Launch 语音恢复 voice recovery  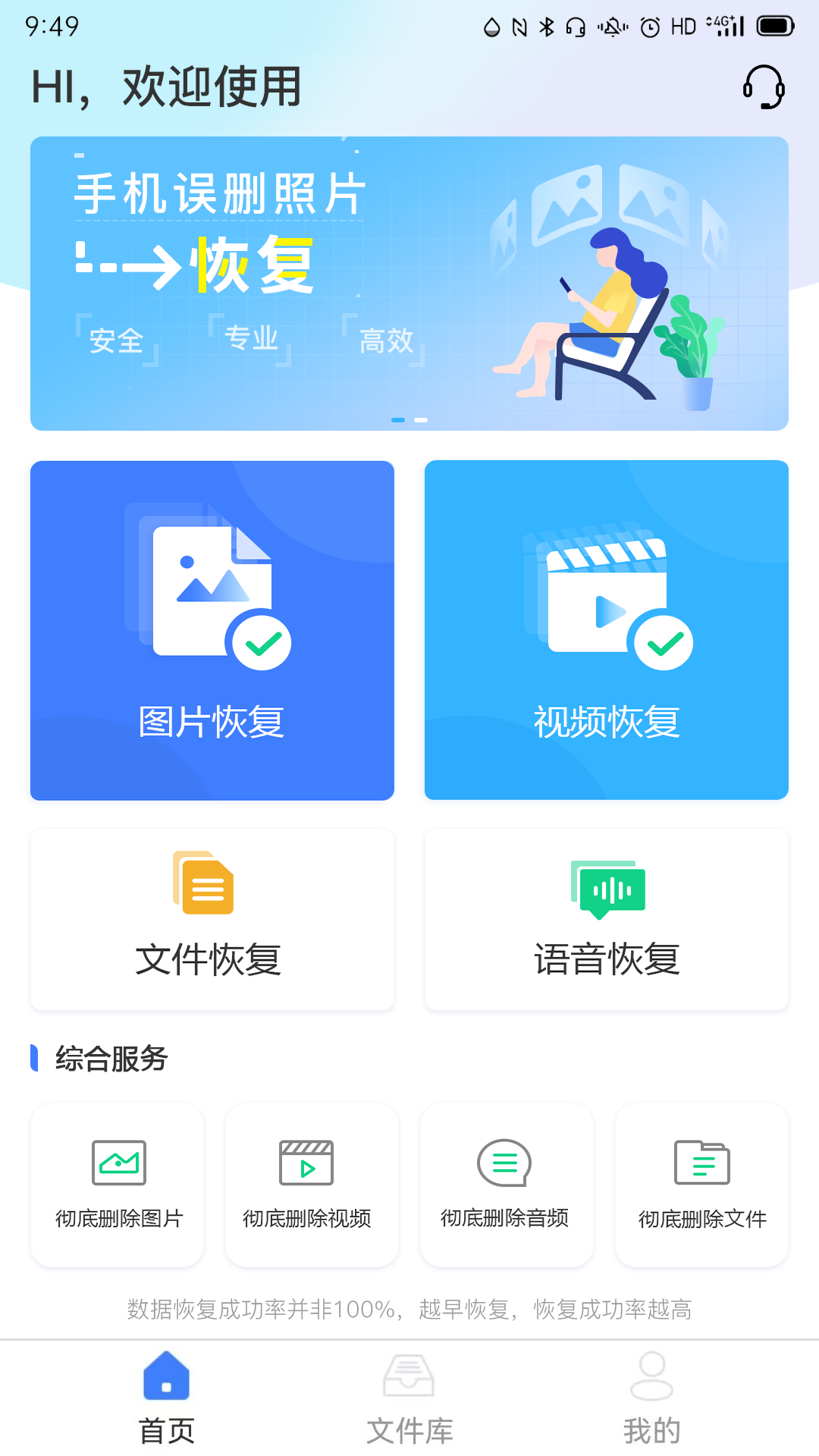pos(607,920)
